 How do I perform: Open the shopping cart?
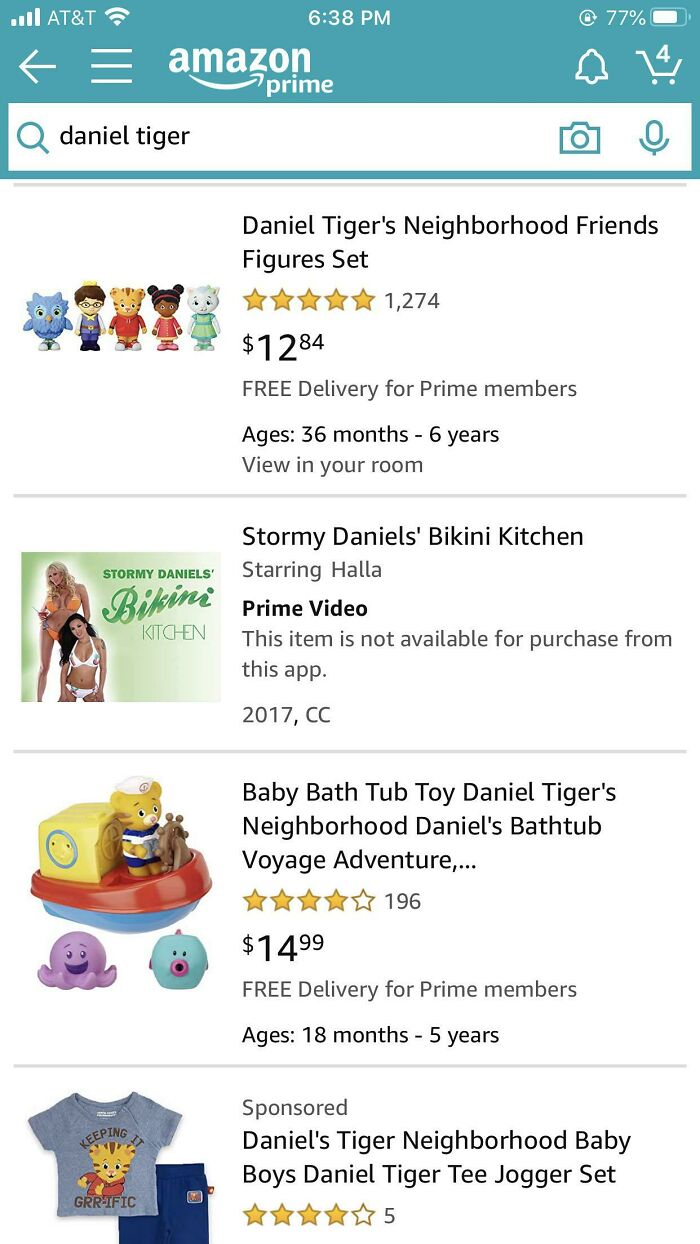pos(658,67)
